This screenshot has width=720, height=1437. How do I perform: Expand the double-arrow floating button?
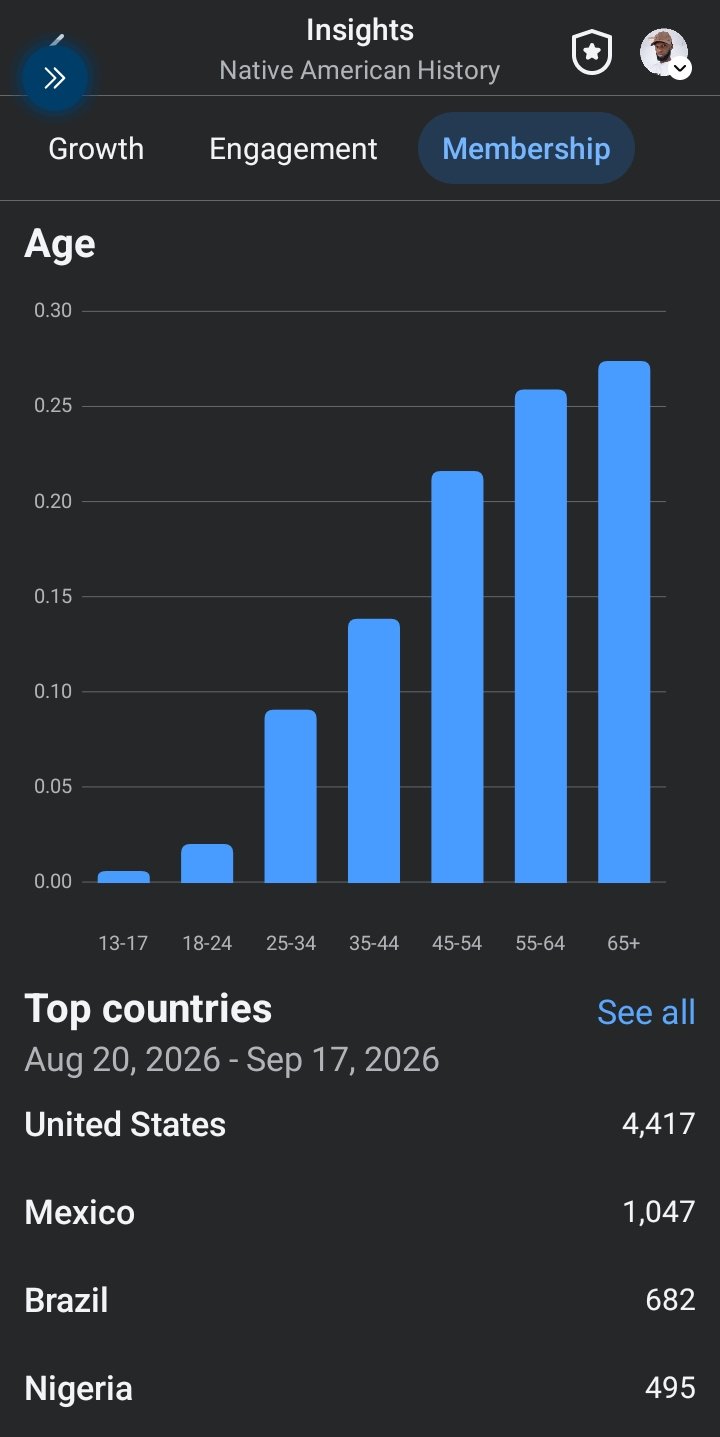click(54, 78)
